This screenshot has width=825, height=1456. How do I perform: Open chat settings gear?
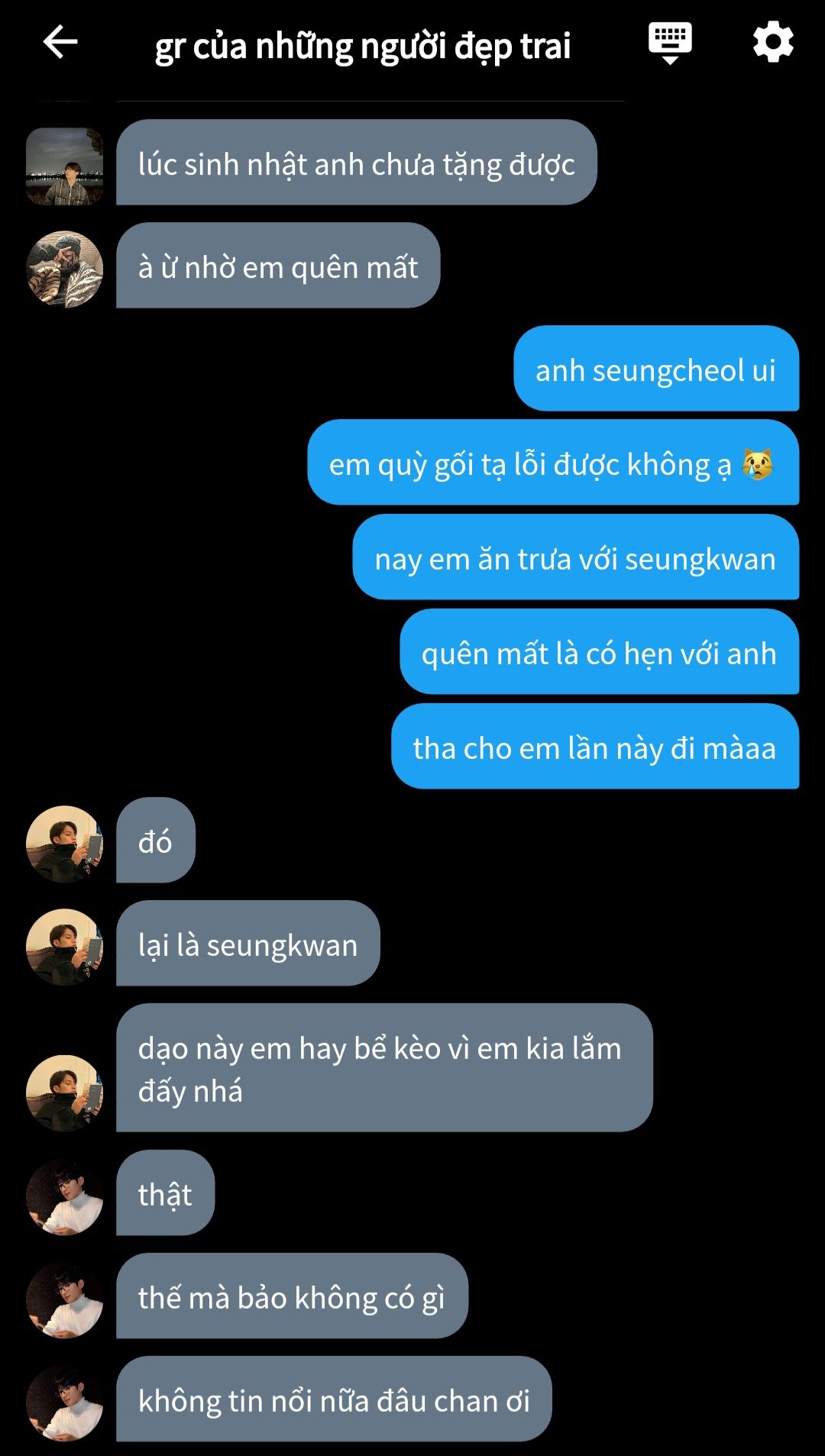click(x=773, y=43)
